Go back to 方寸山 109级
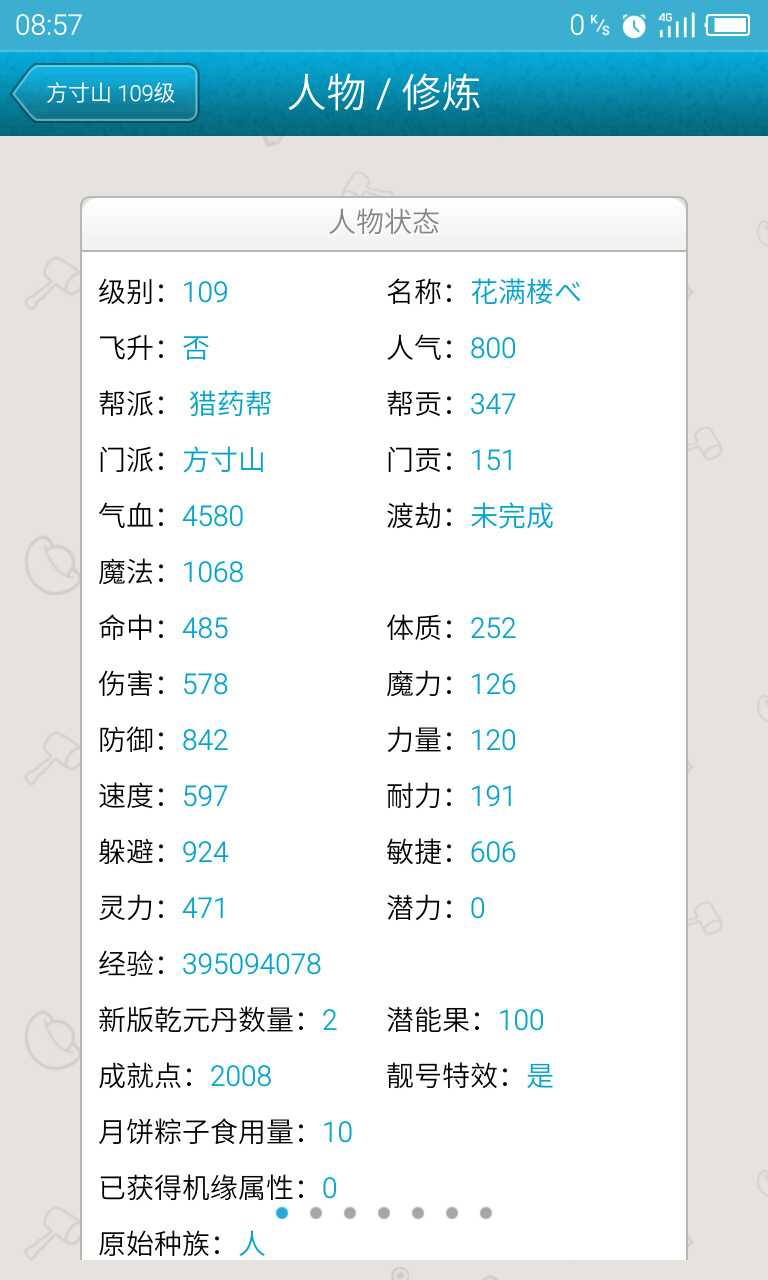The width and height of the screenshot is (768, 1280). [x=105, y=93]
